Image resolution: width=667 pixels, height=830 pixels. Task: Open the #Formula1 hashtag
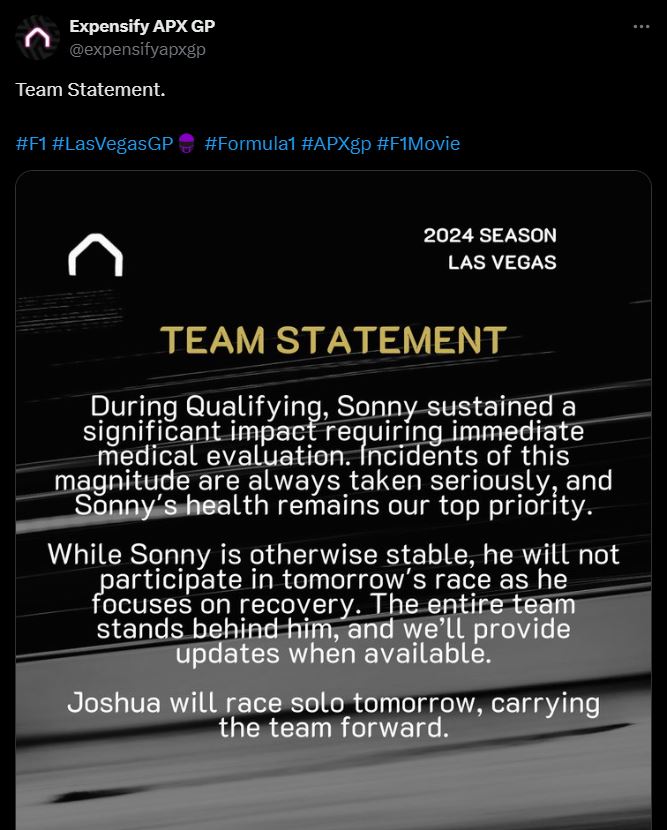[x=249, y=144]
